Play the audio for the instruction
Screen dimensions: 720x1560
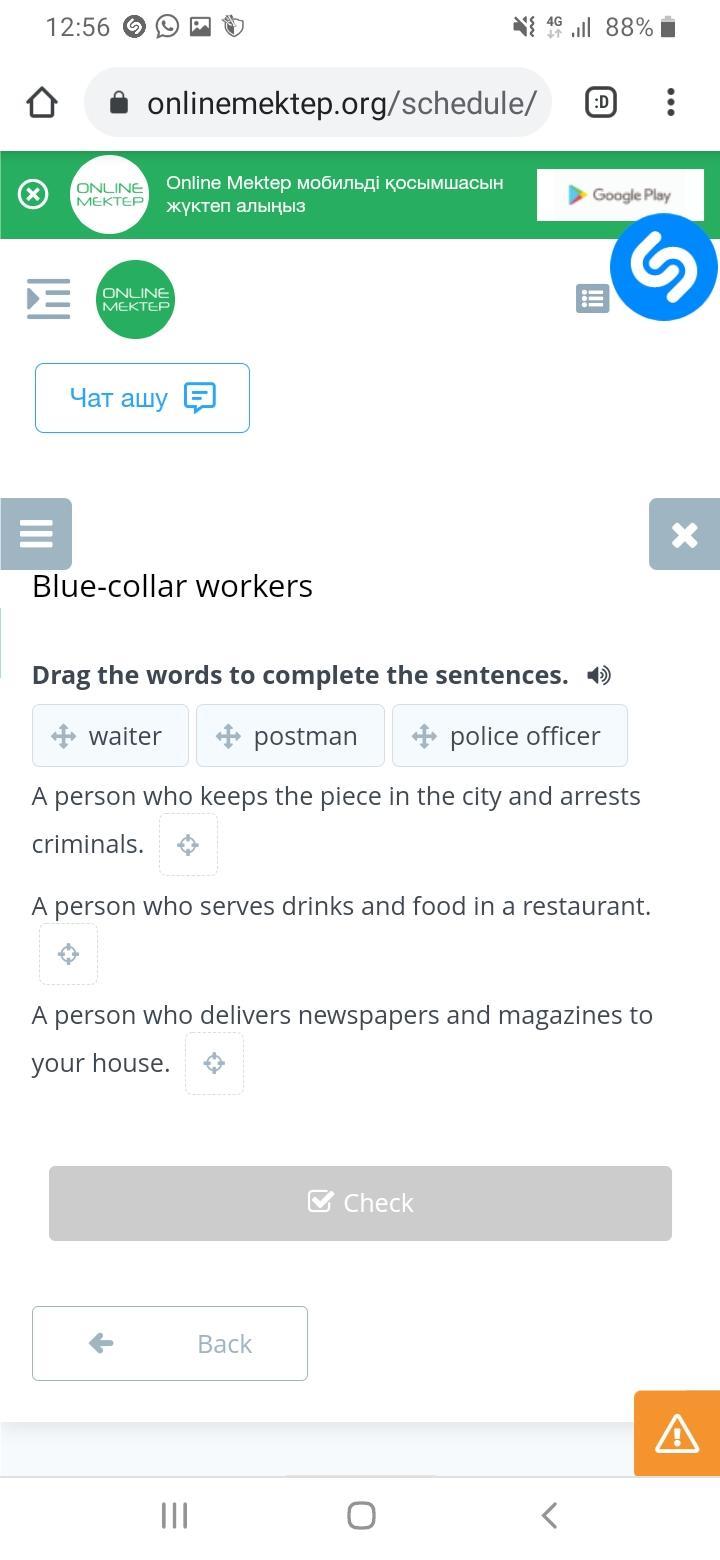tap(599, 675)
